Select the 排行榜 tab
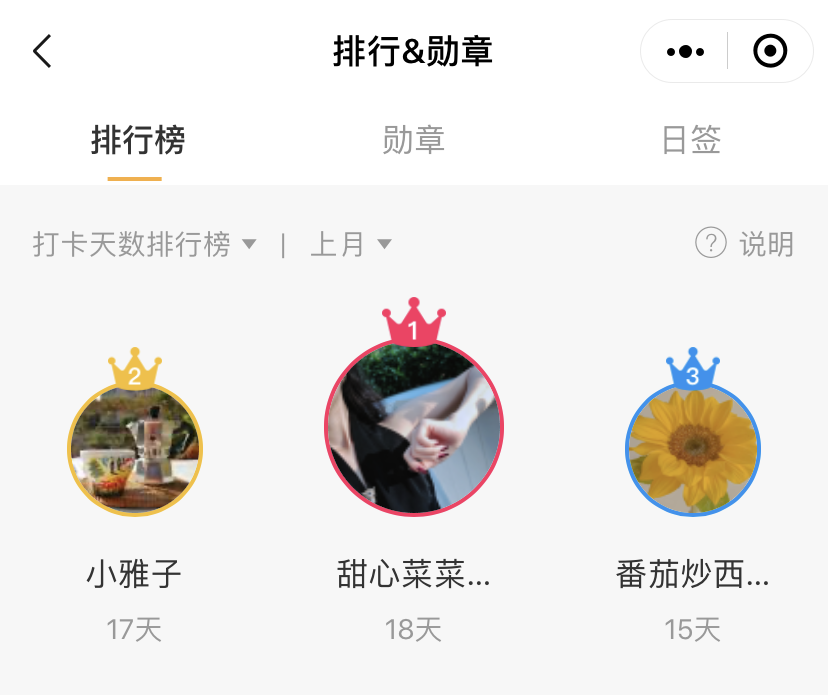The image size is (828, 695). point(138,140)
